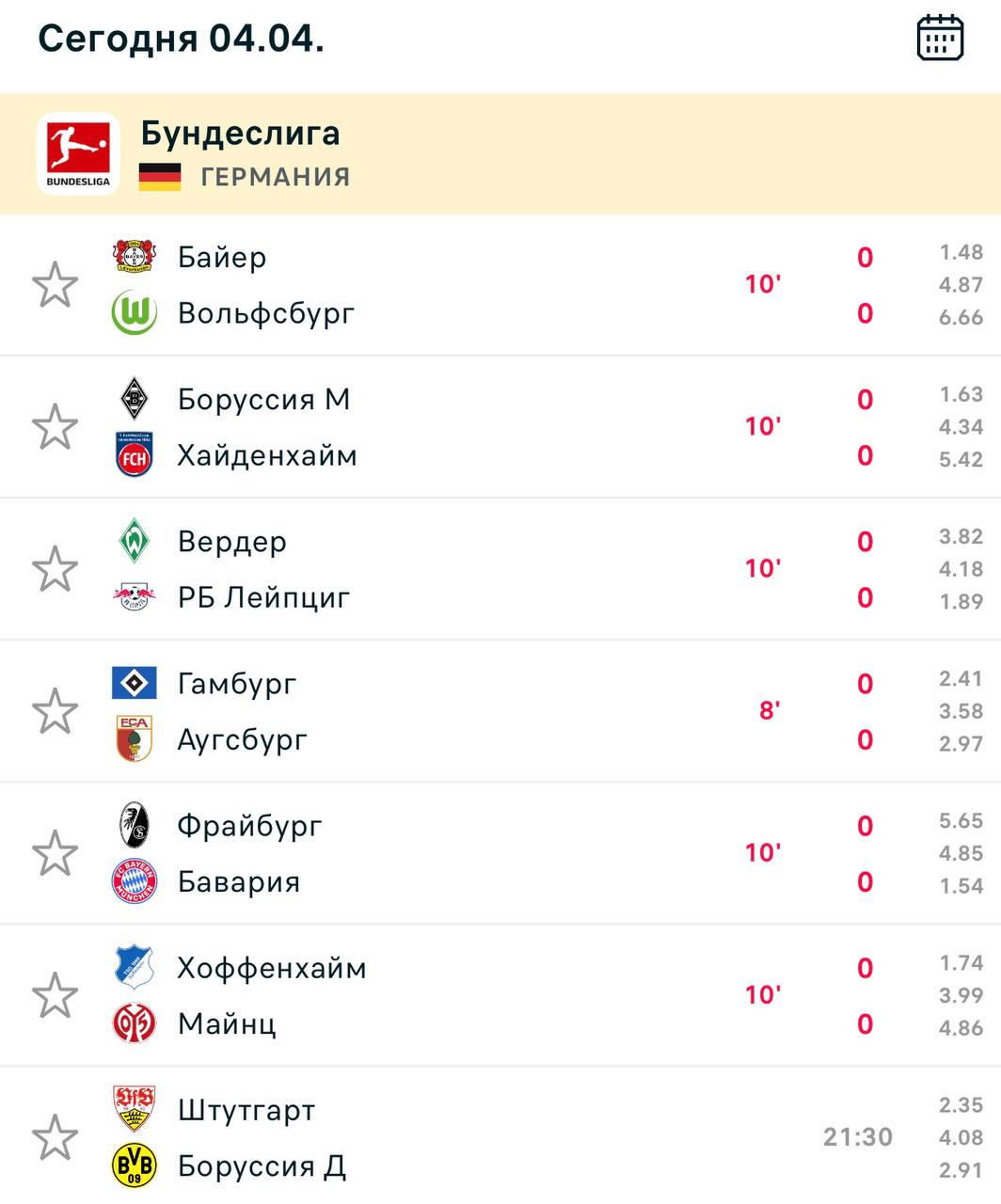
Task: Add Вердер vs РБ Лейпциг to favorites
Action: pos(55,569)
